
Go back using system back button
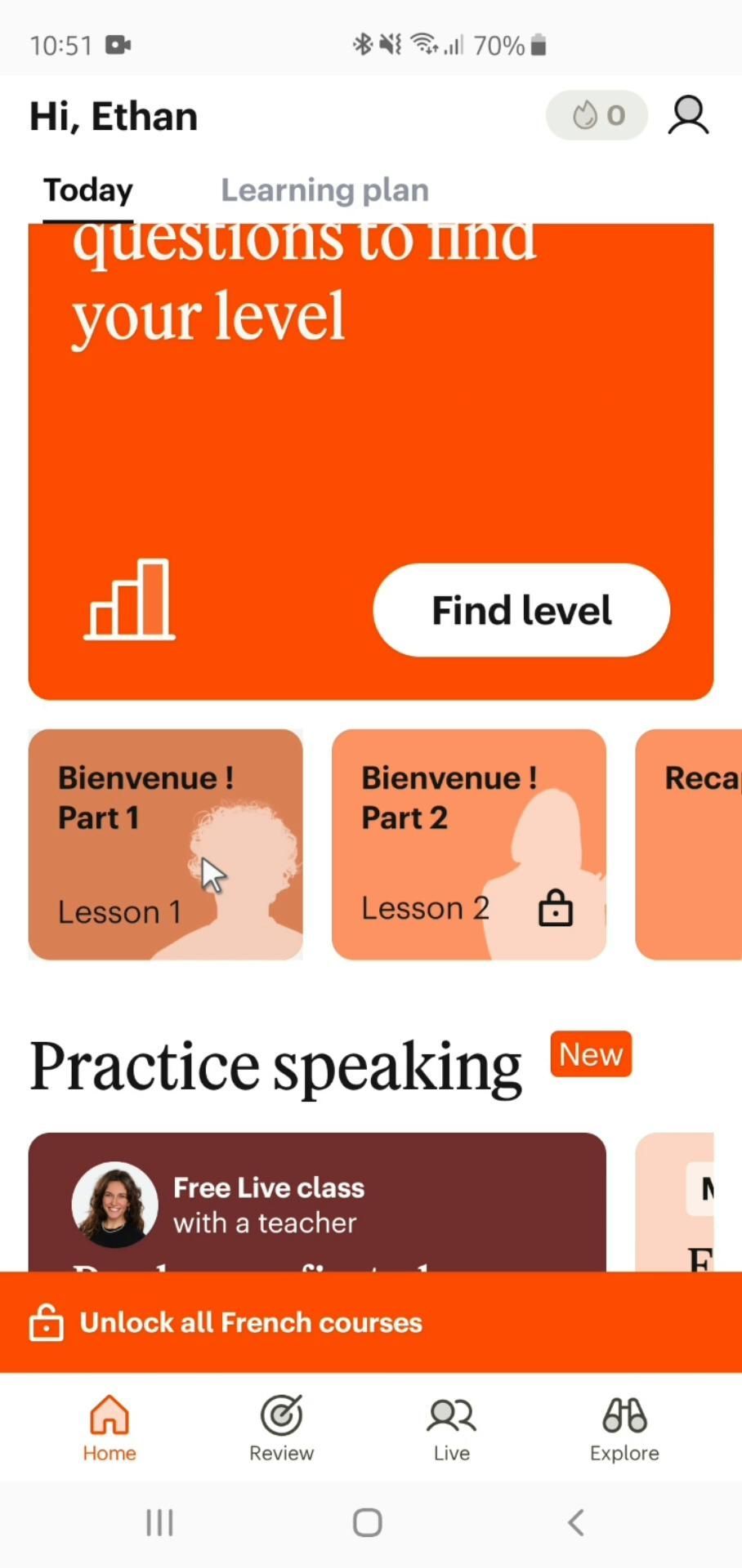575,1522
